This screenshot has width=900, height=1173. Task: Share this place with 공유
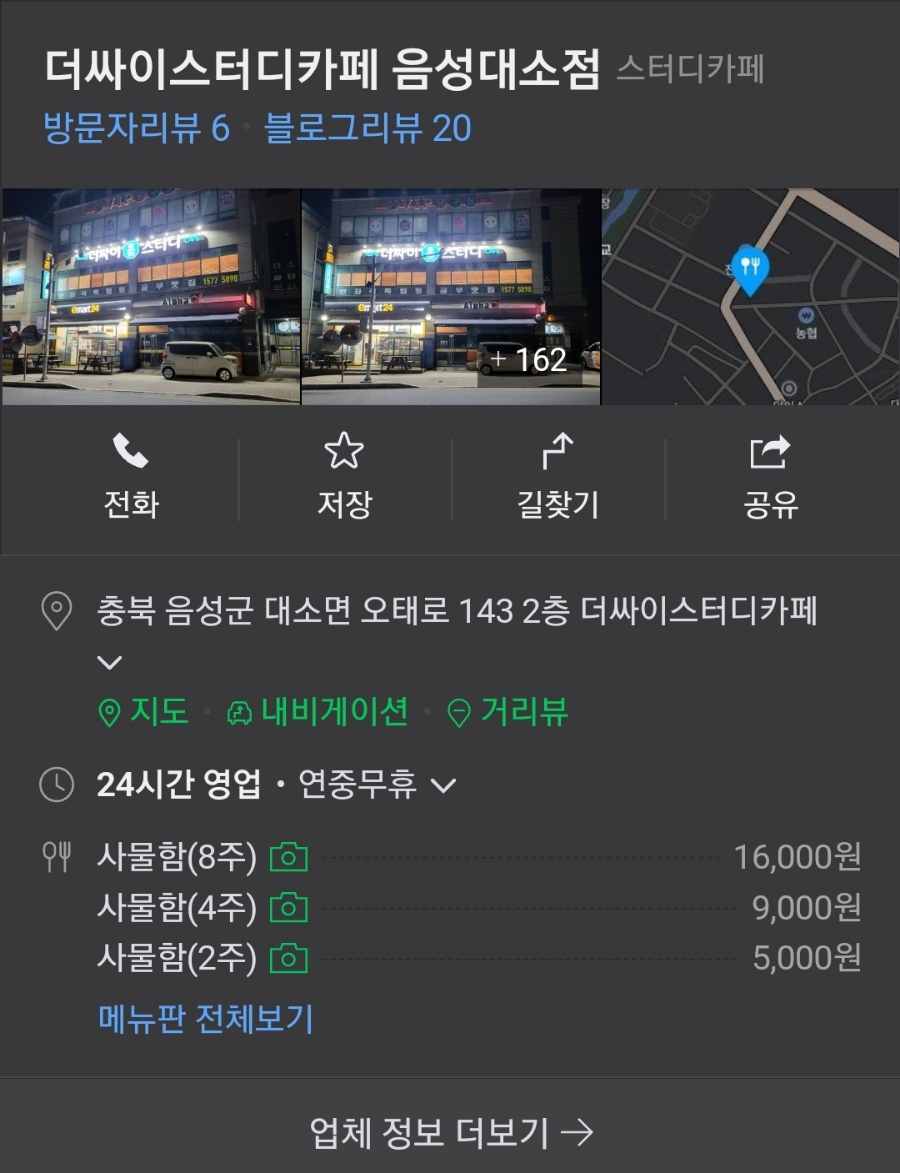[770, 477]
